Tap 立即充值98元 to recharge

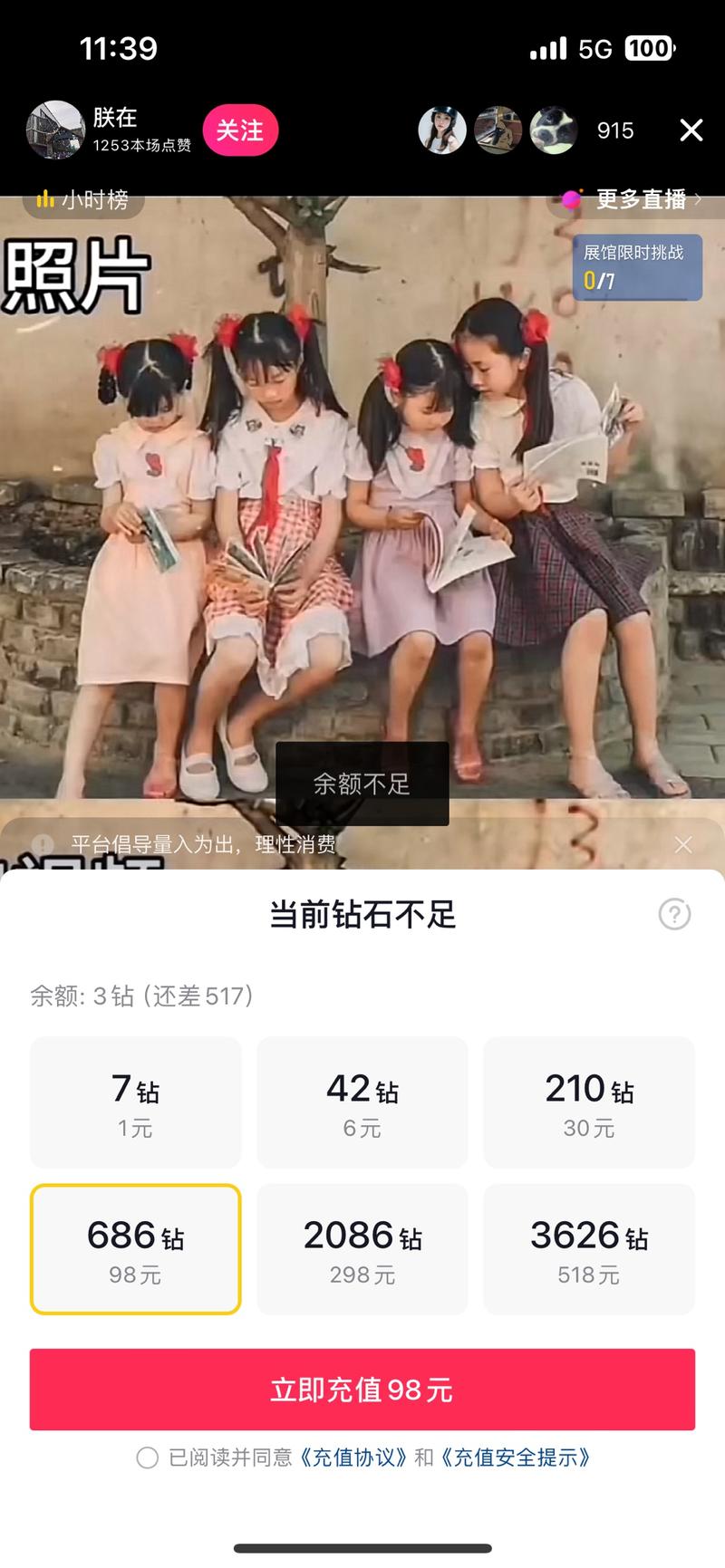click(362, 1390)
